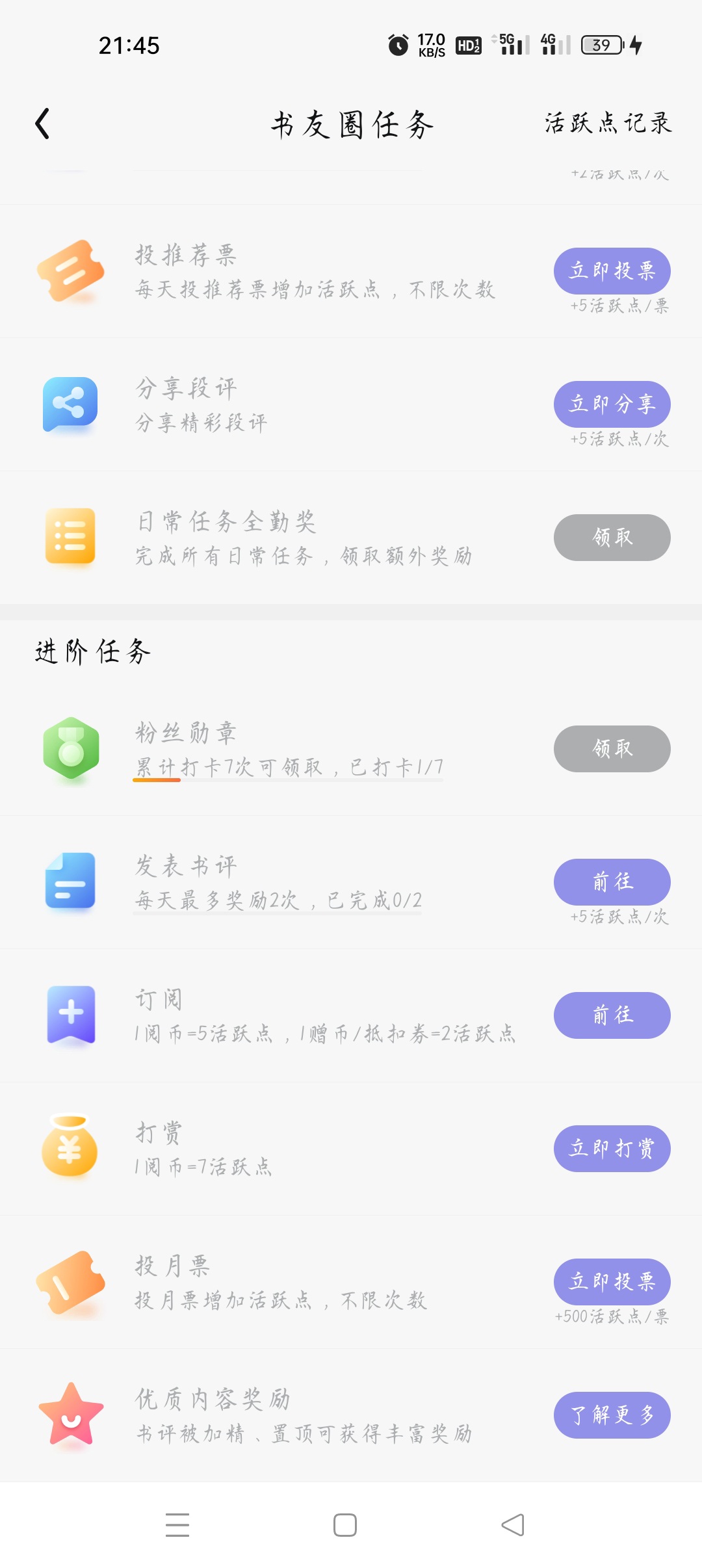This screenshot has height=1568, width=702.
Task: Claim the 日常任务全勤奖 reward
Action: click(612, 538)
